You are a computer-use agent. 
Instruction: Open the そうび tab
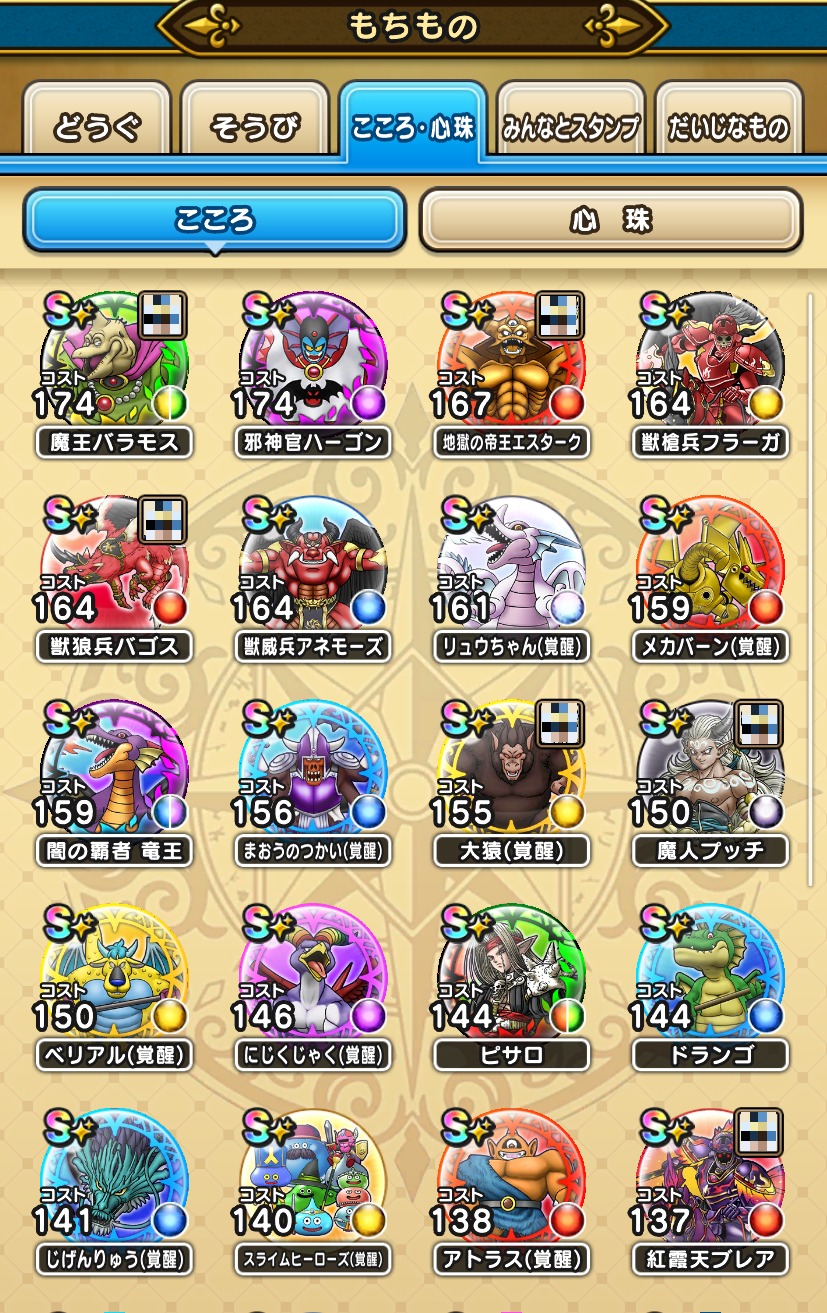pos(255,126)
